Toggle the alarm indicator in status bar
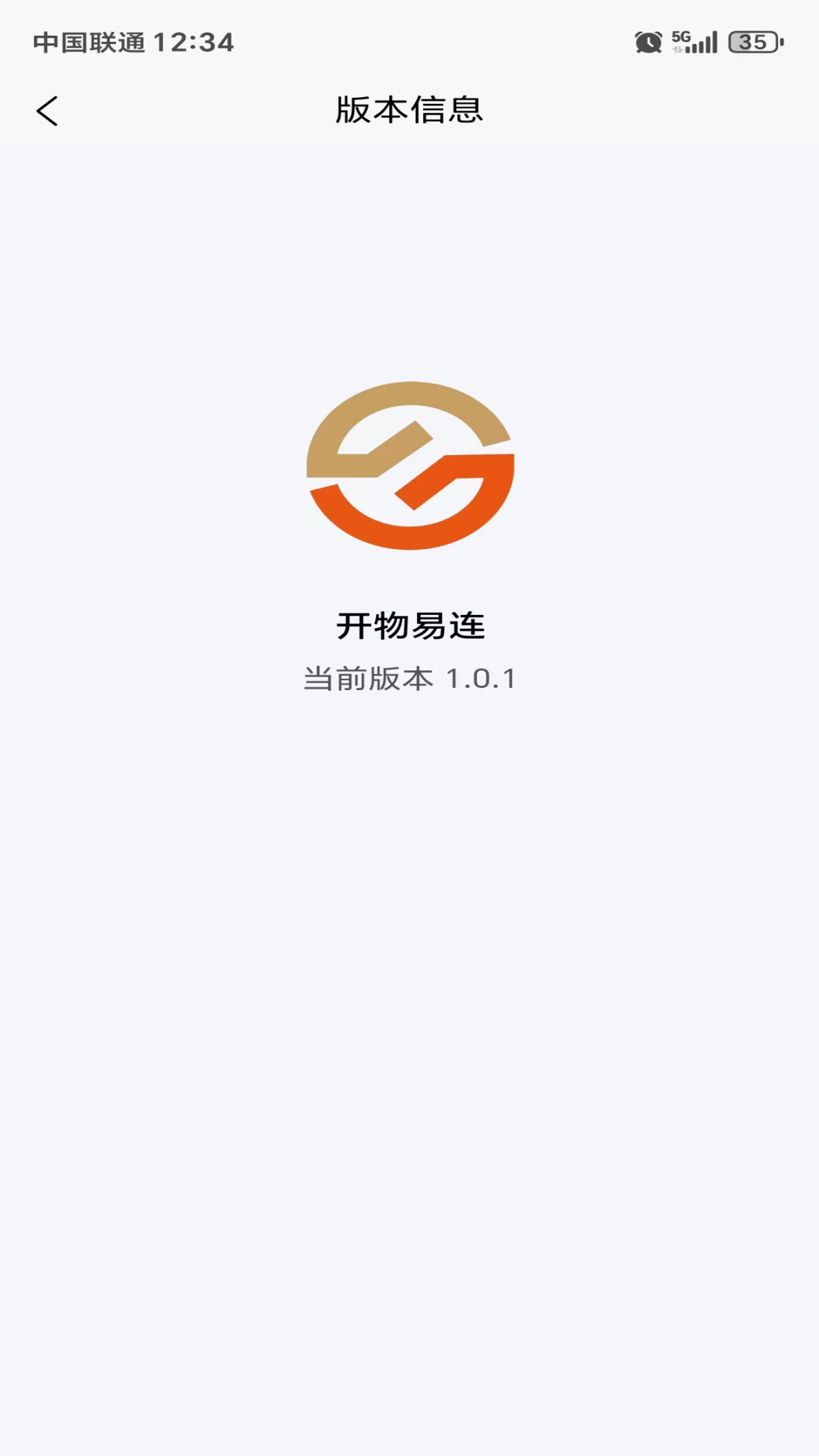The image size is (819, 1456). pos(648,42)
